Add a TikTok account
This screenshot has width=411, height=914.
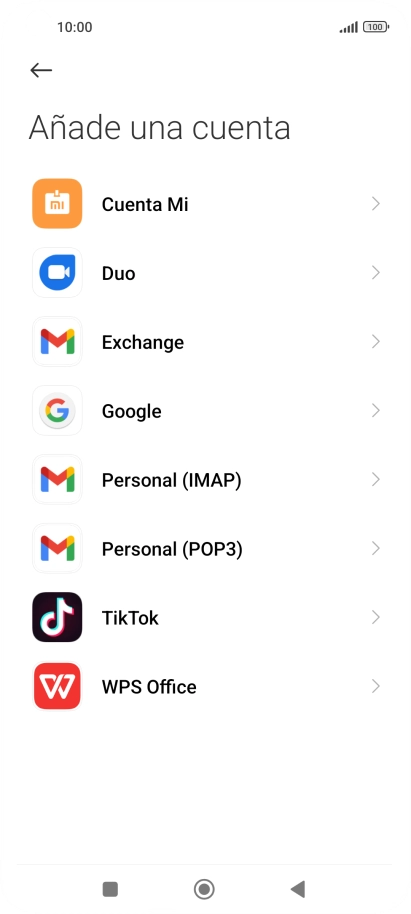click(x=205, y=617)
